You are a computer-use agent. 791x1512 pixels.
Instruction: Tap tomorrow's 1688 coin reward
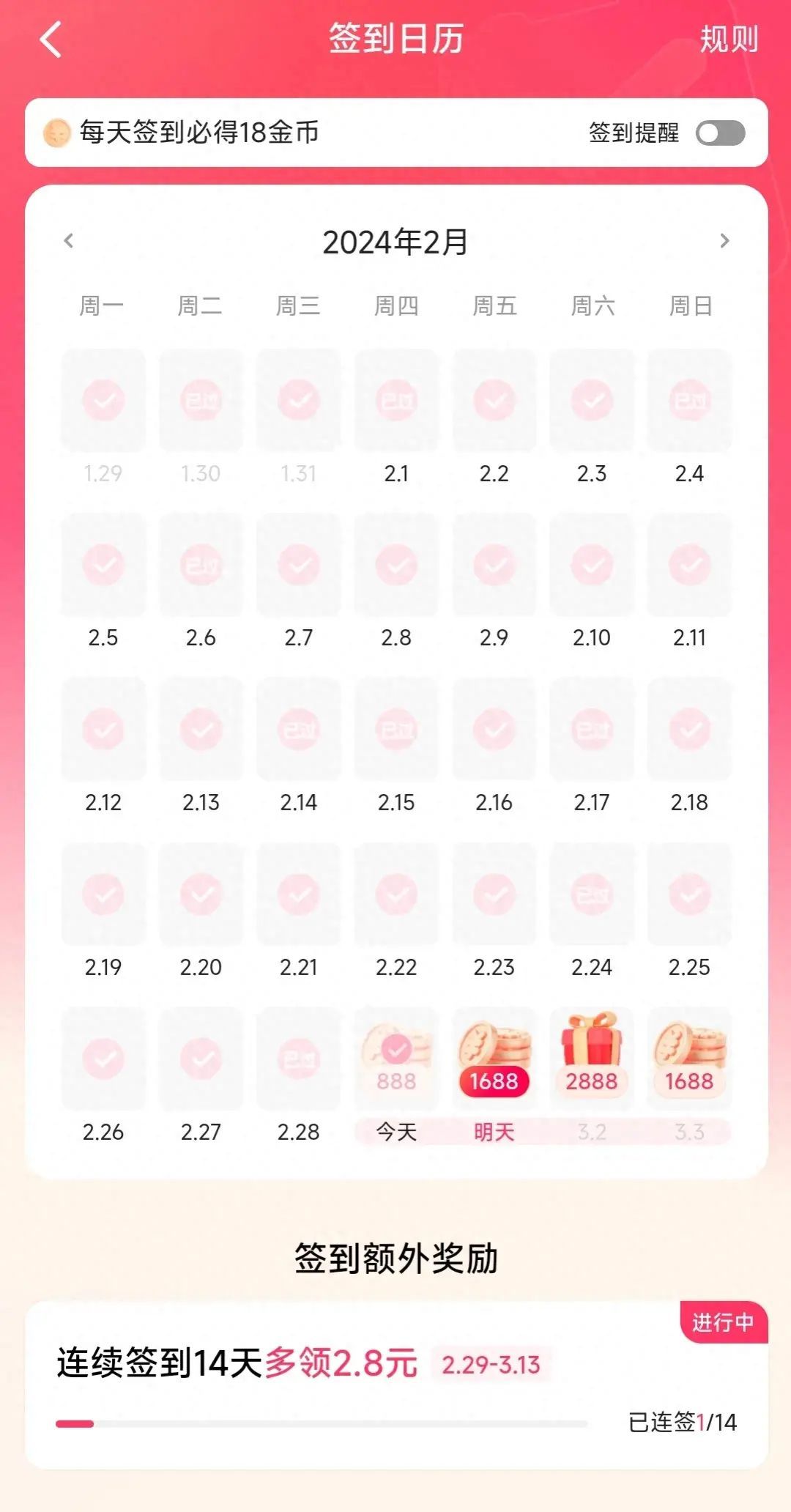coord(494,1059)
